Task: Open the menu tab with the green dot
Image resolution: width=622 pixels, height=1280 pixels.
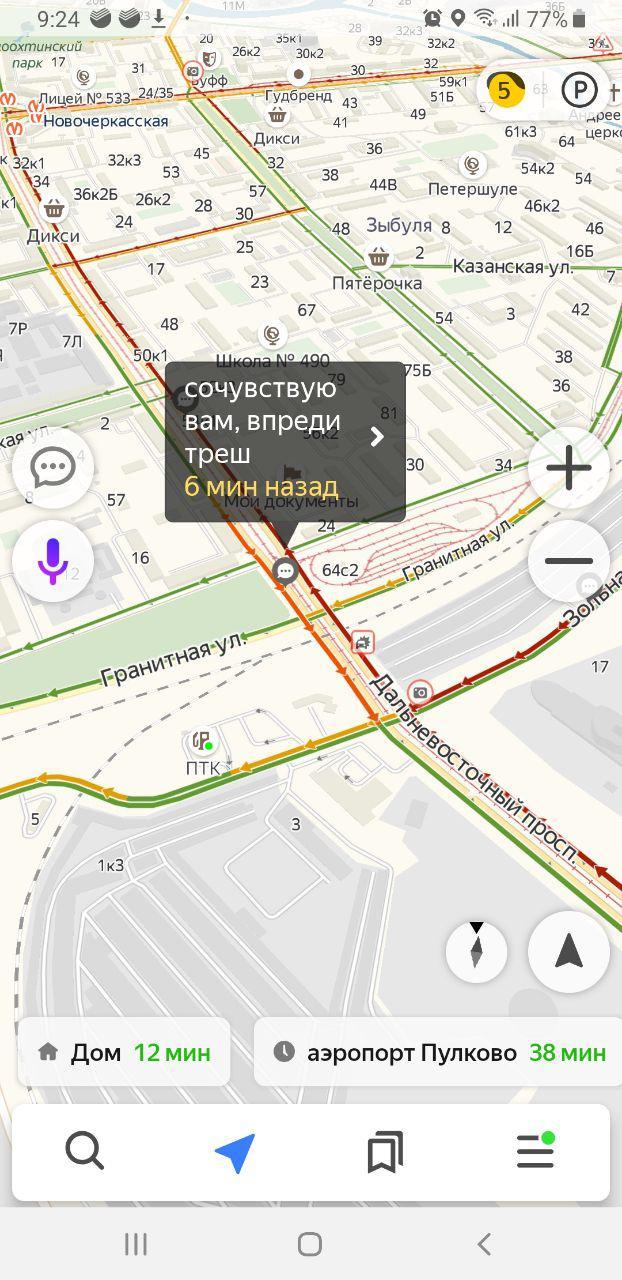Action: pyautogui.click(x=535, y=1152)
